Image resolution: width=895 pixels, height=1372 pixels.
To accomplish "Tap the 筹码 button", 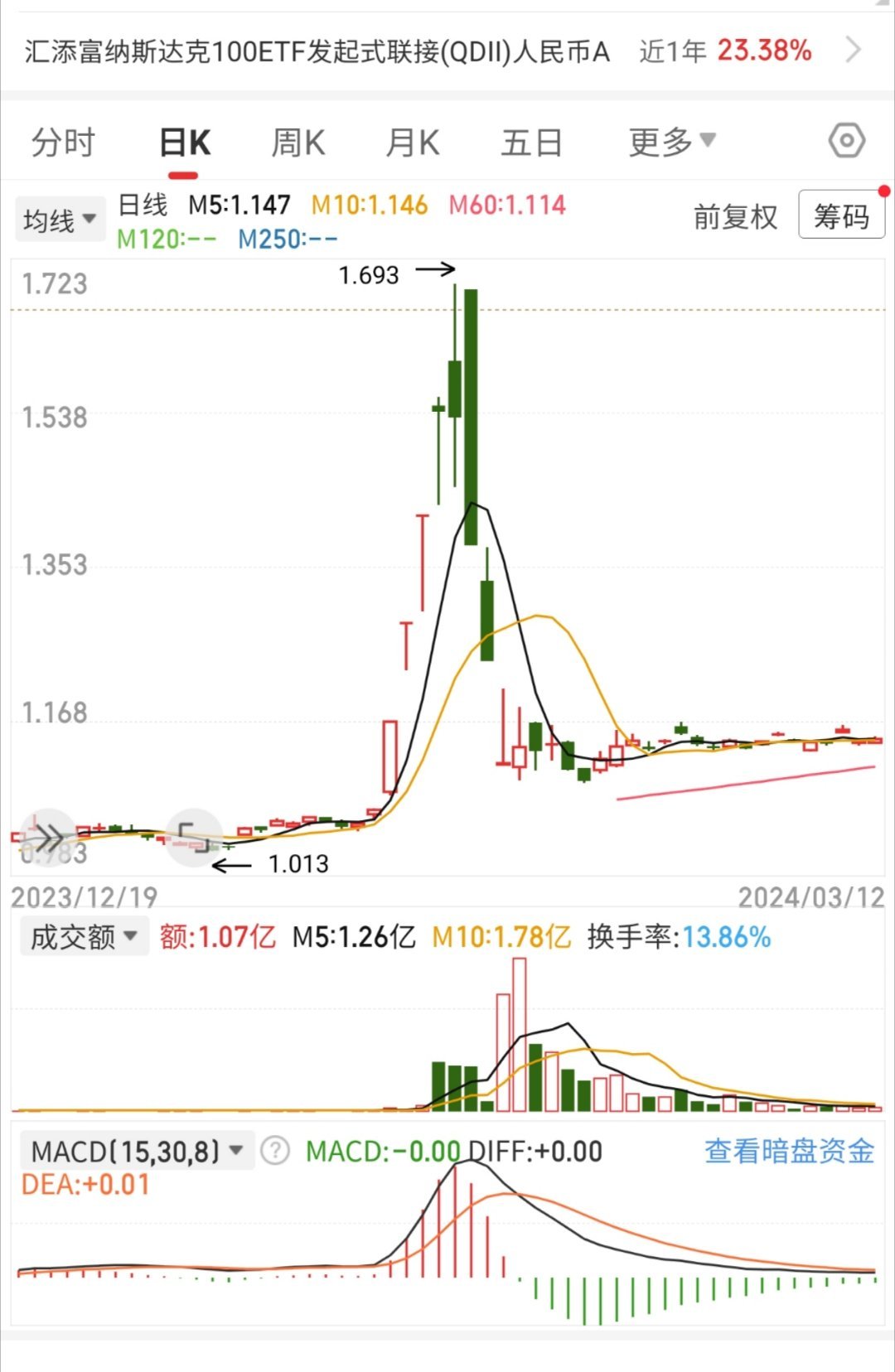I will [841, 215].
